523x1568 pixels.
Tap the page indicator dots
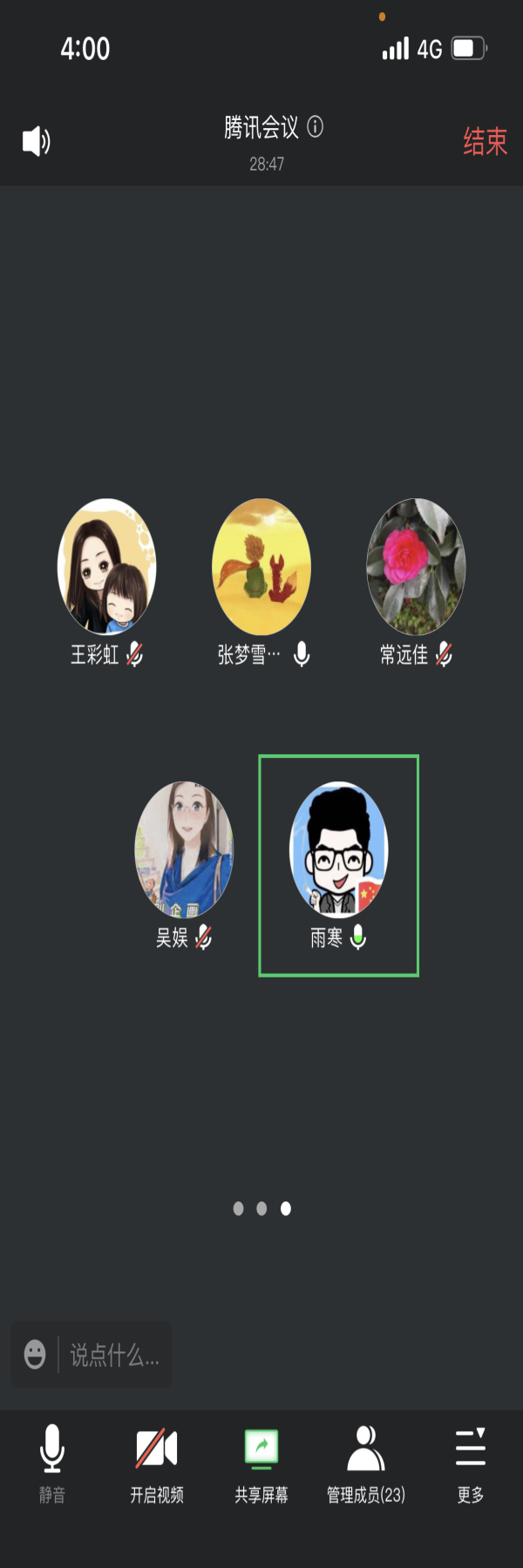point(261,1208)
